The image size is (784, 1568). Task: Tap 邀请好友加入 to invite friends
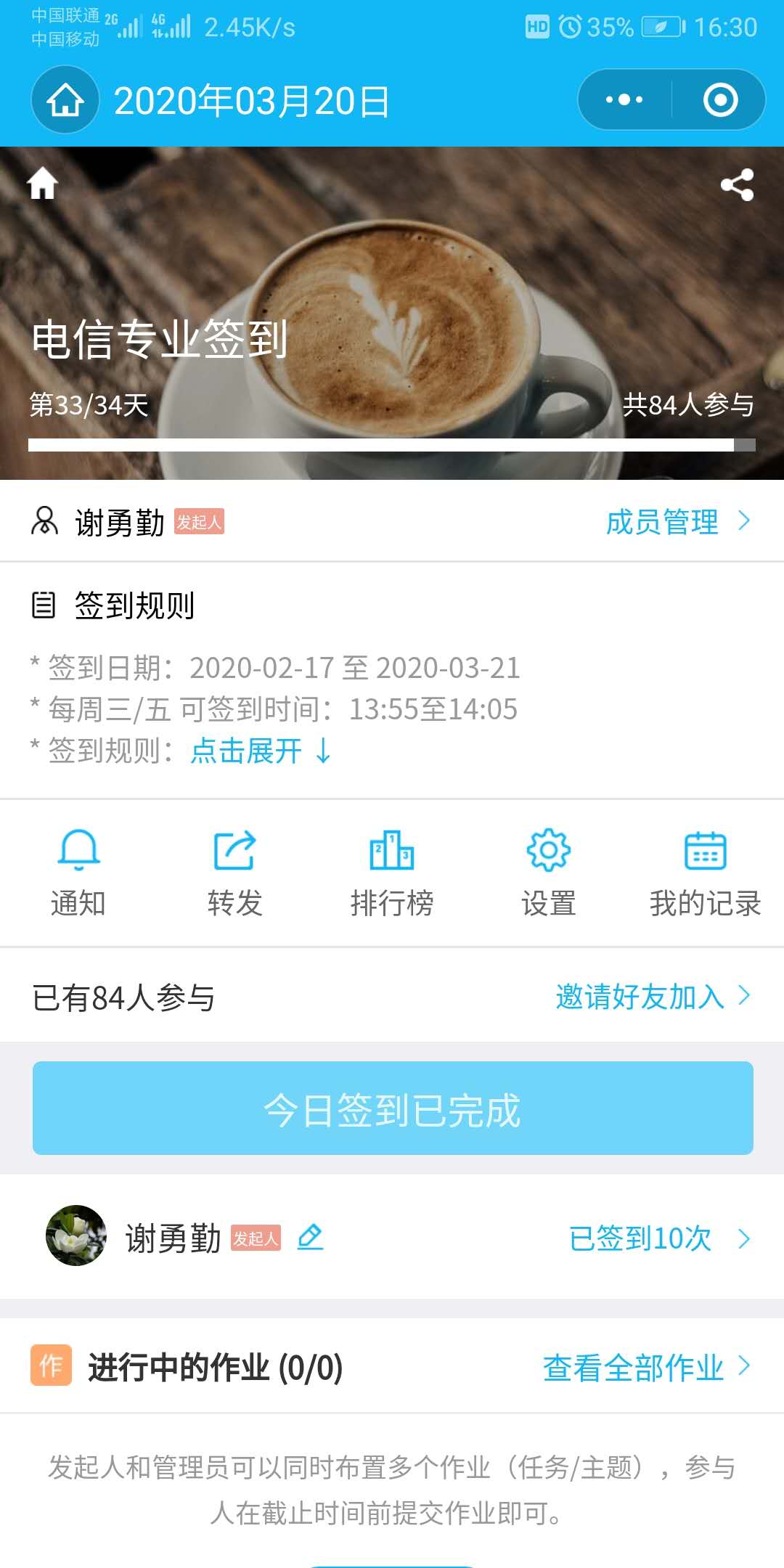pyautogui.click(x=652, y=997)
